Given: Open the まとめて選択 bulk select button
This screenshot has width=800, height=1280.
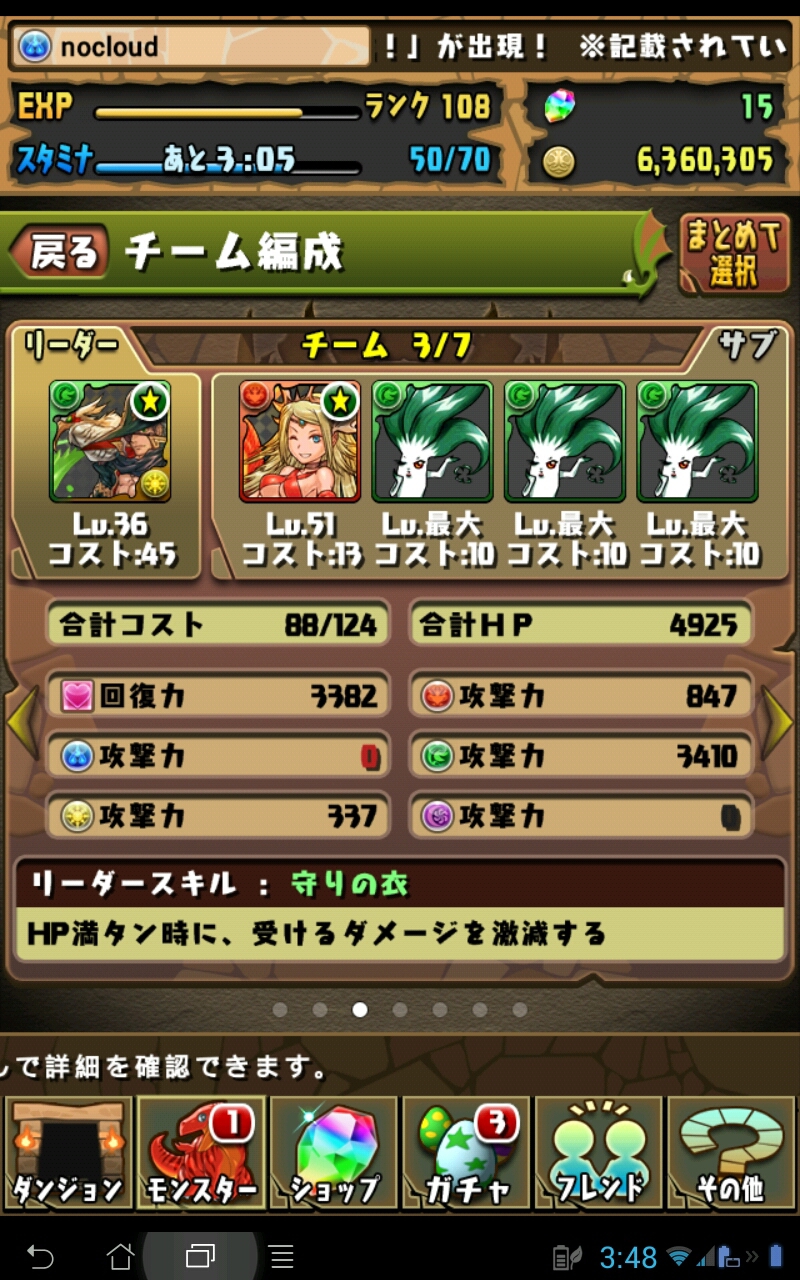Looking at the screenshot, I should (x=733, y=254).
